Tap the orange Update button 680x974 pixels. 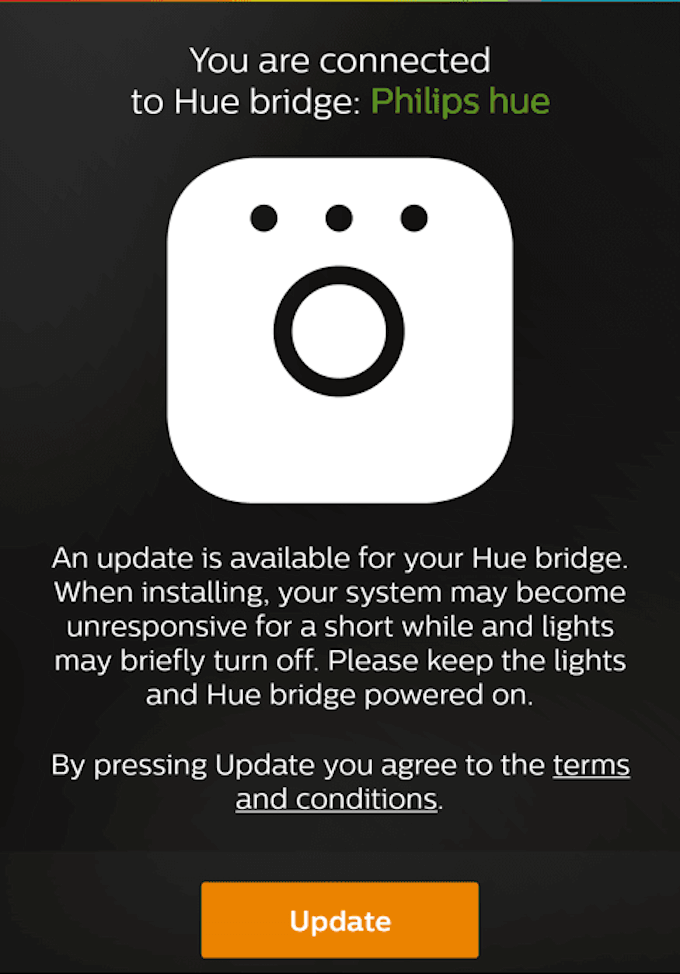[339, 920]
